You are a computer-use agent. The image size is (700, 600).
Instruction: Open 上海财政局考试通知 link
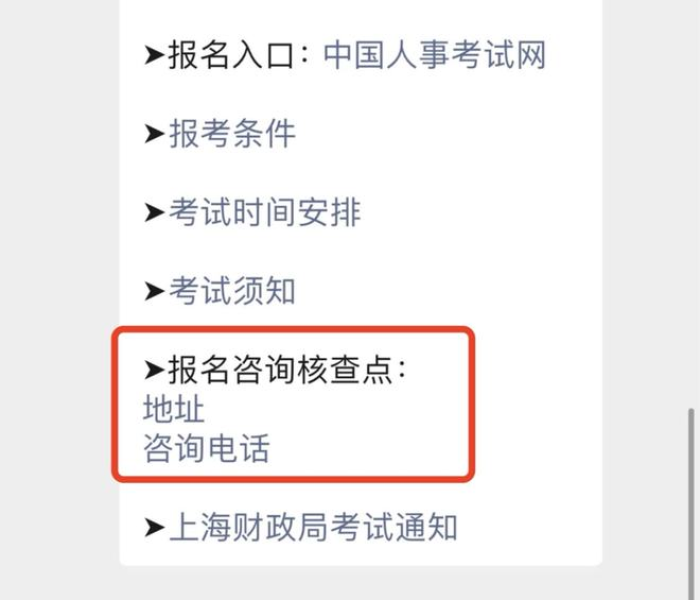pyautogui.click(x=312, y=527)
